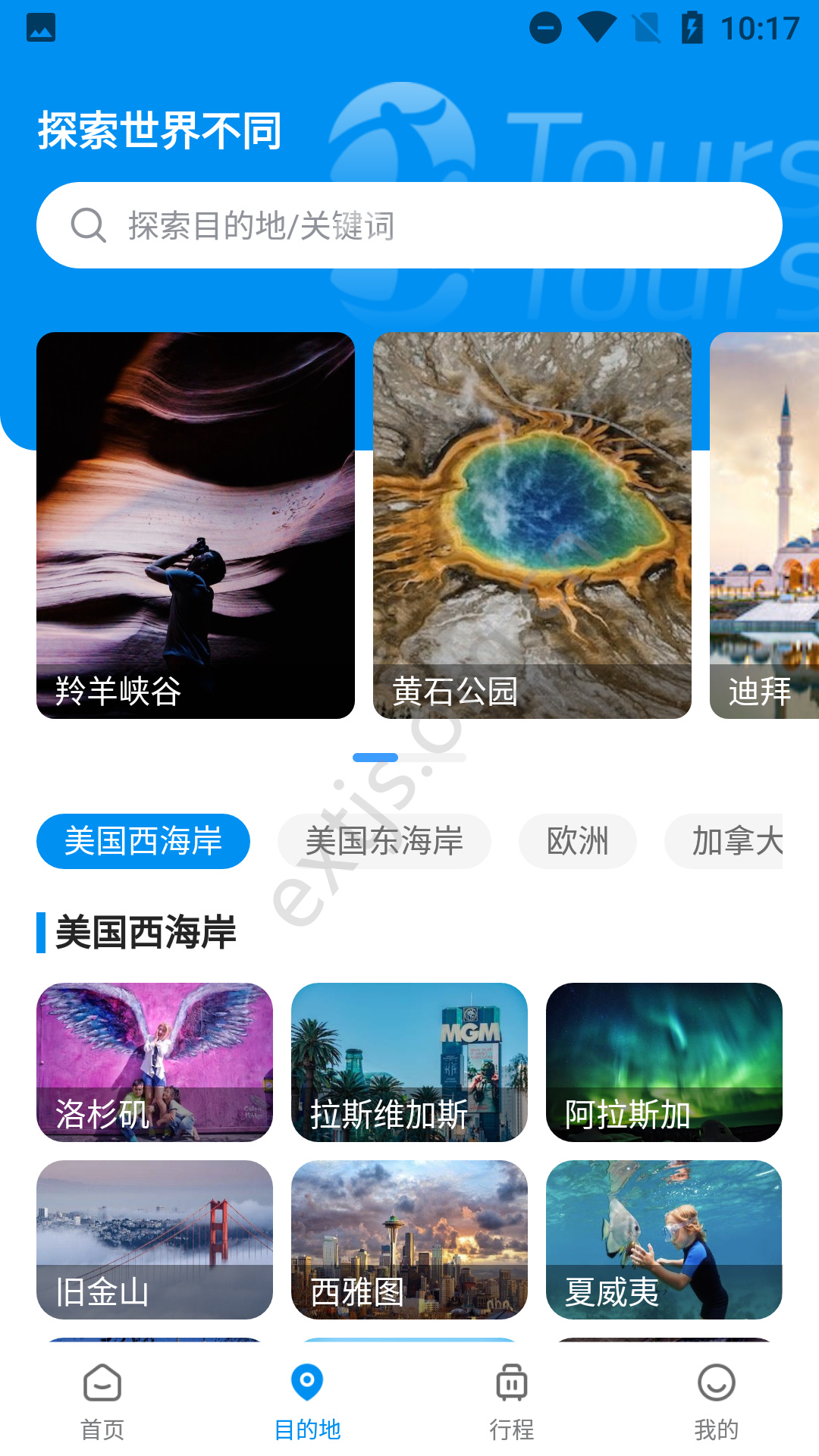Open the 旧金山 city tile
Image resolution: width=819 pixels, height=1456 pixels.
[155, 1240]
